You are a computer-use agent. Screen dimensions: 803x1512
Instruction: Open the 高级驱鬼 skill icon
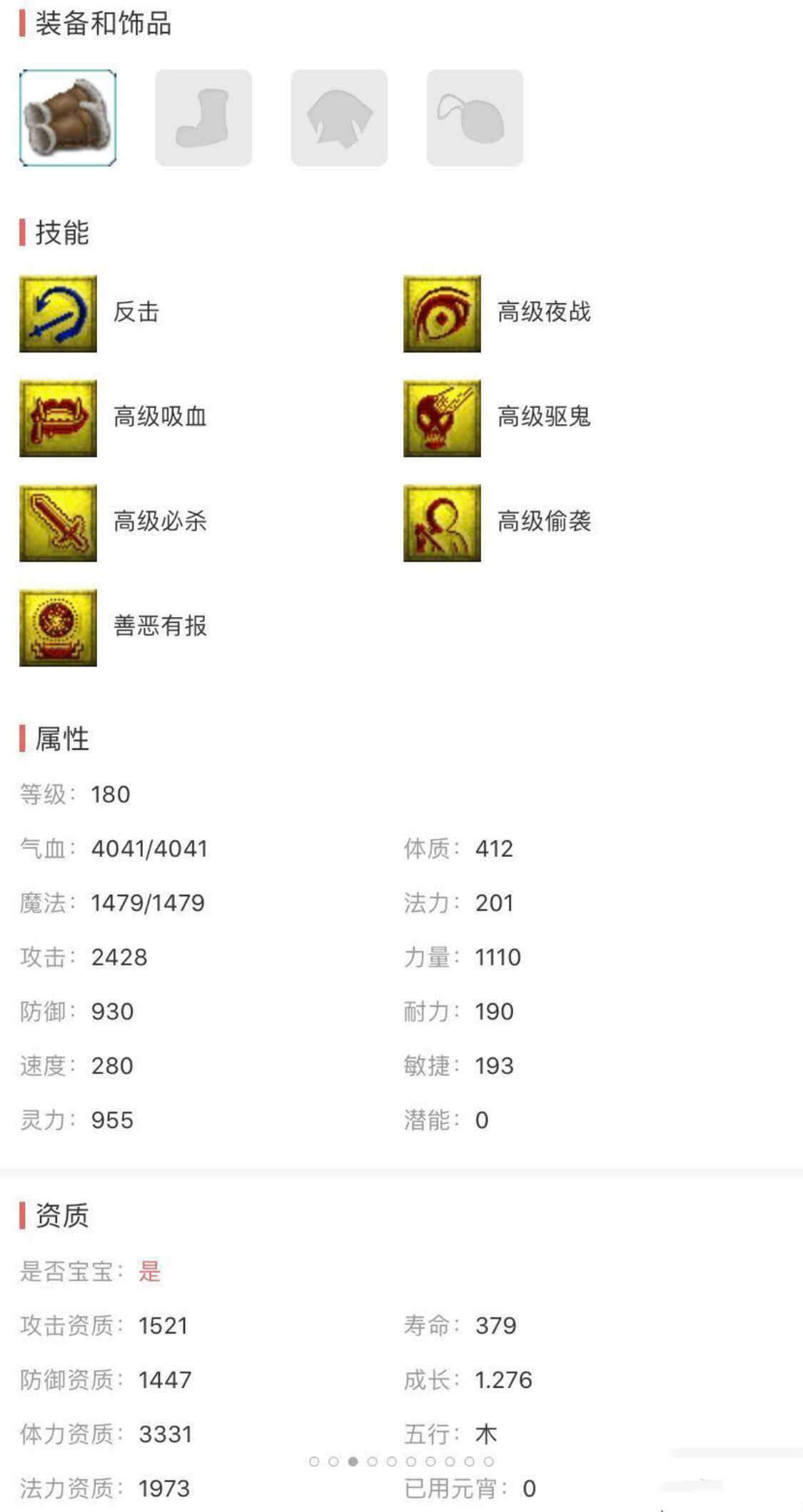[x=442, y=418]
